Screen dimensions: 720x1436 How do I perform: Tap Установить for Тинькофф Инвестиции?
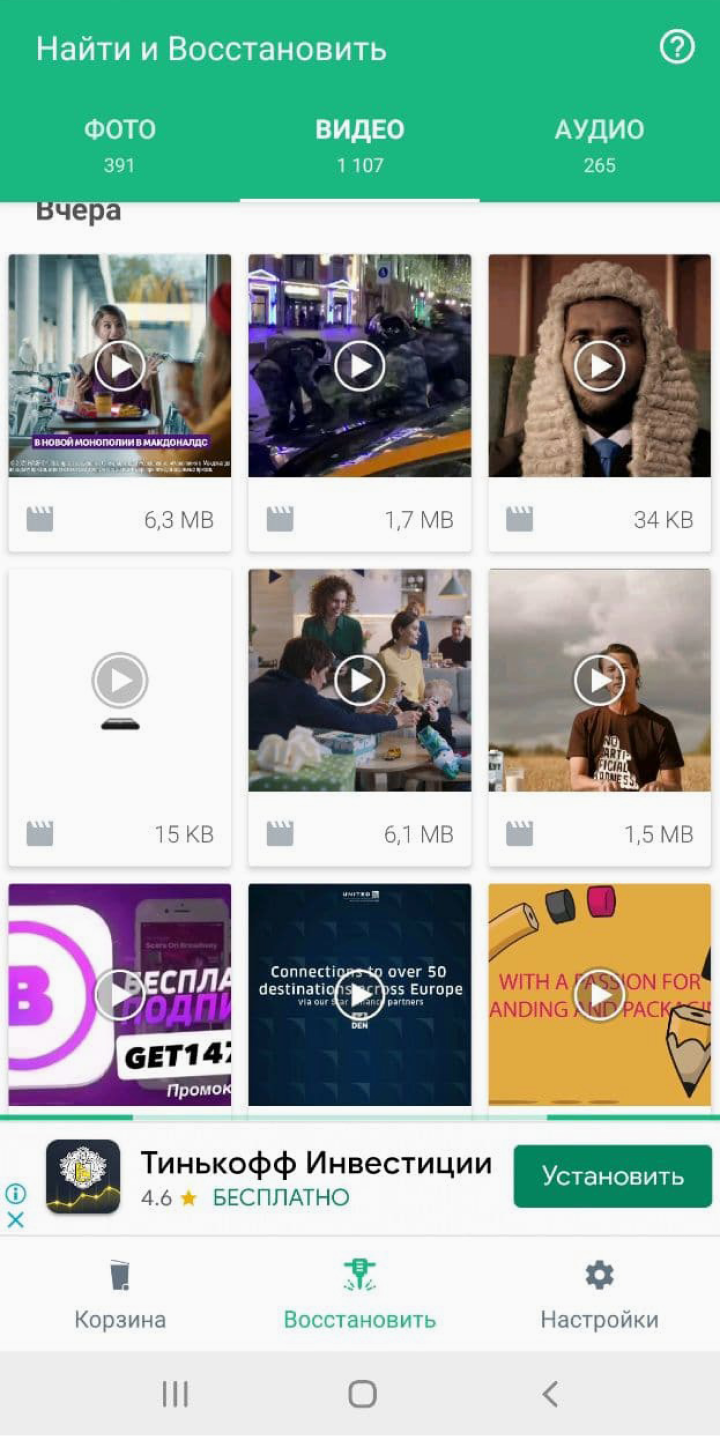[612, 1177]
